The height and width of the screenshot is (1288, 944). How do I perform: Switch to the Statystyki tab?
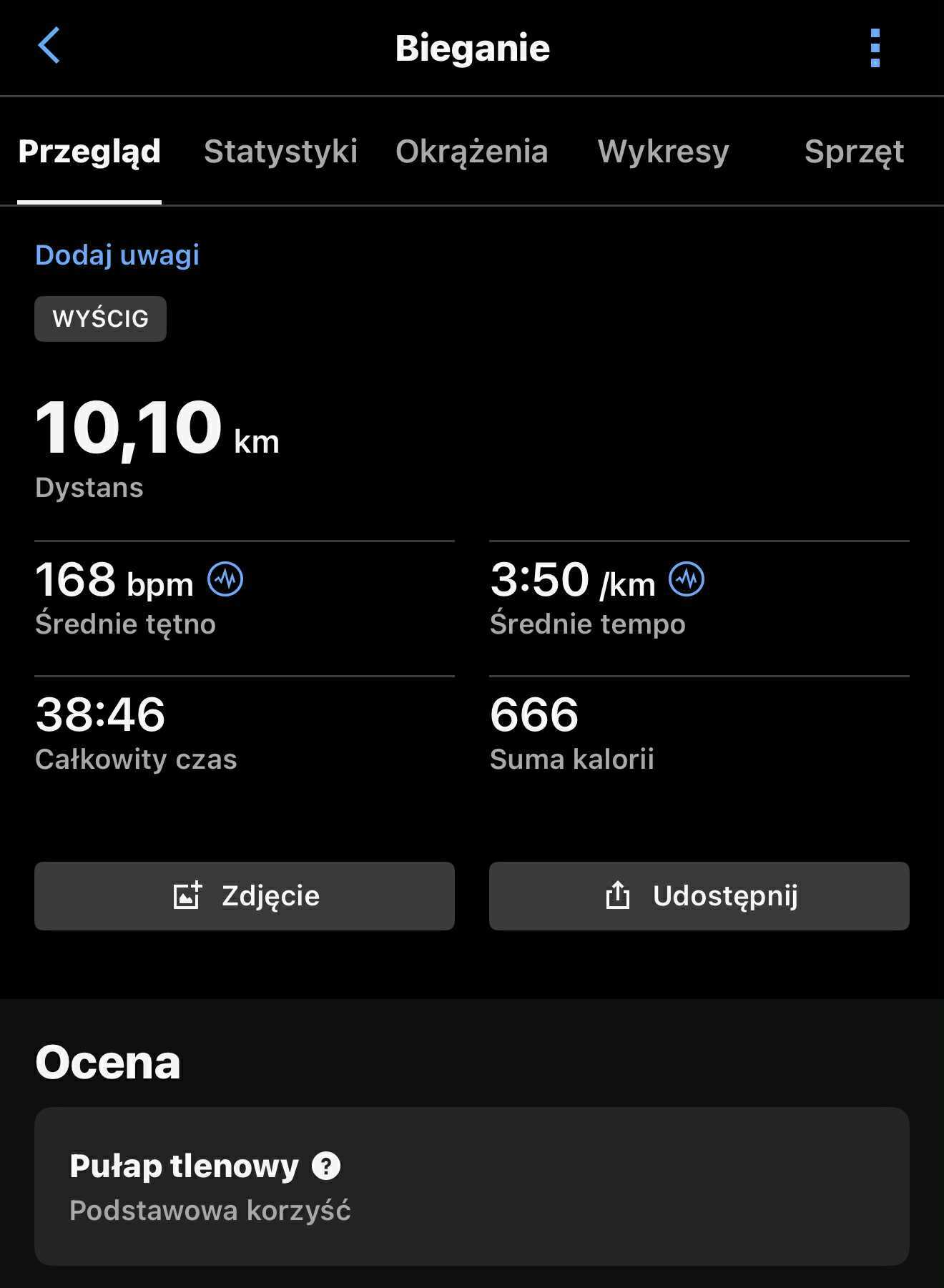tap(280, 152)
